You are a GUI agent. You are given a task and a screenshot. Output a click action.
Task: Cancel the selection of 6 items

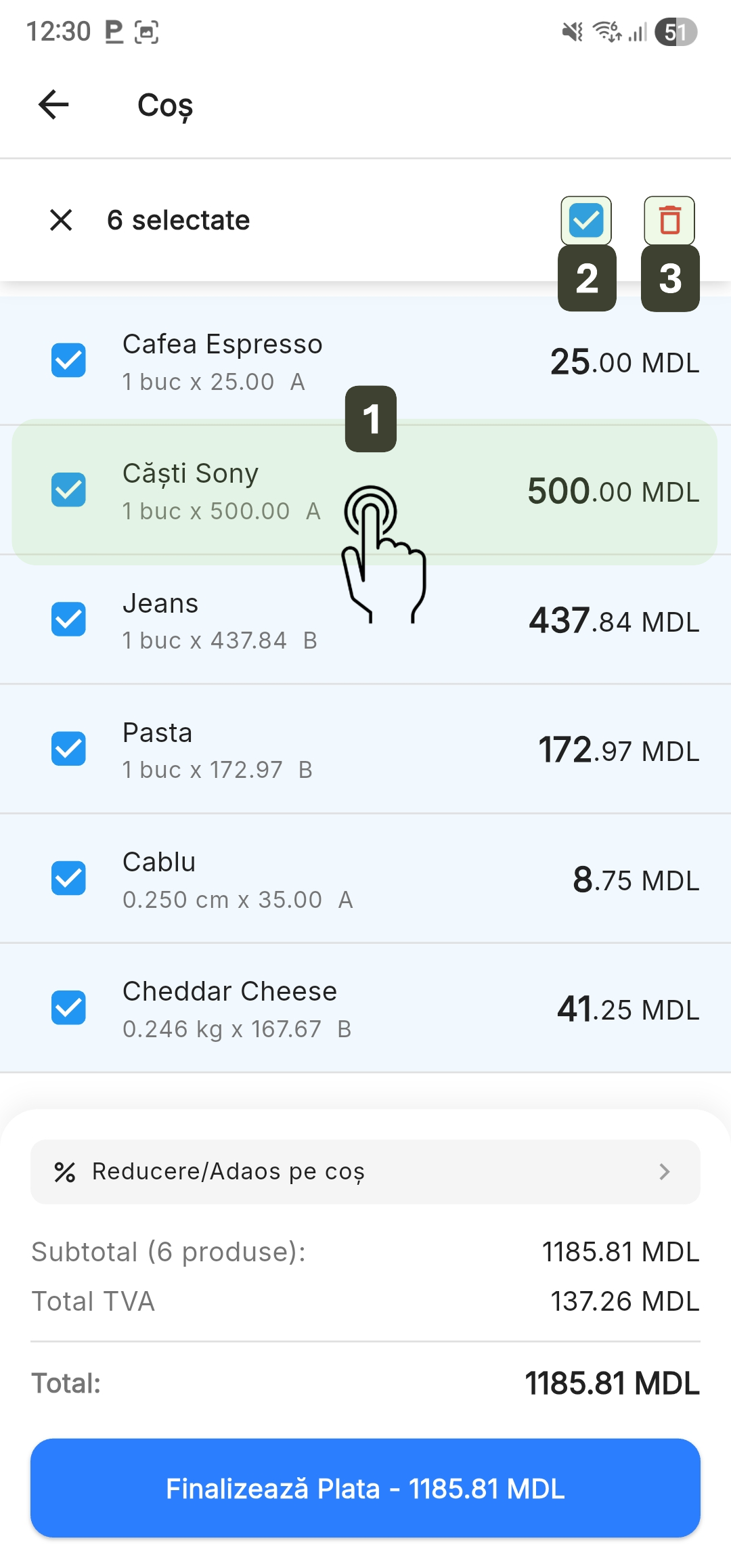61,220
